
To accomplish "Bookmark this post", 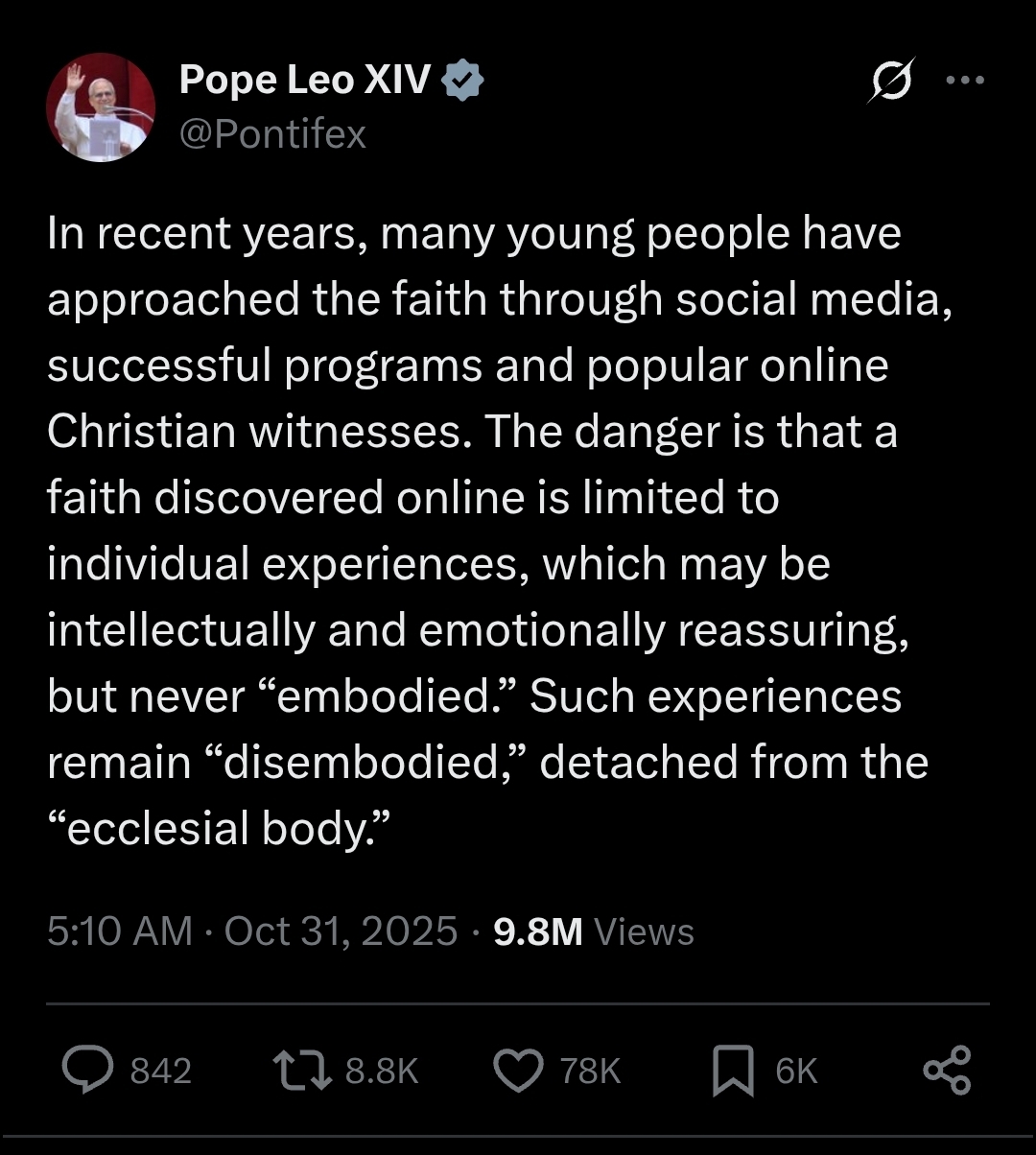I will tap(733, 1071).
